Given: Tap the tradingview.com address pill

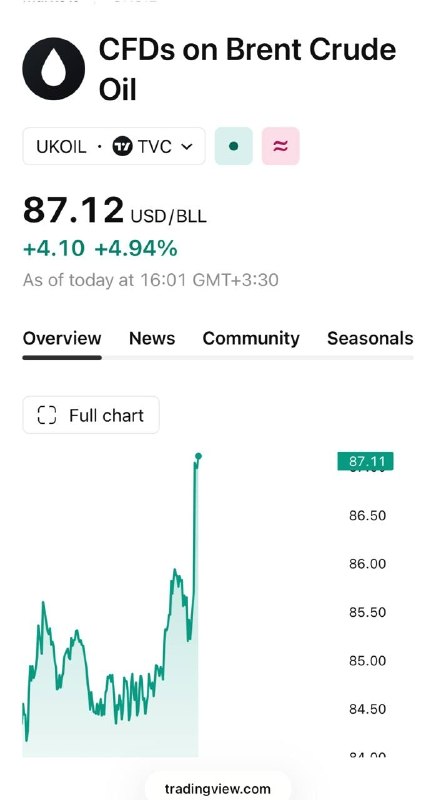Looking at the screenshot, I should pos(218,788).
